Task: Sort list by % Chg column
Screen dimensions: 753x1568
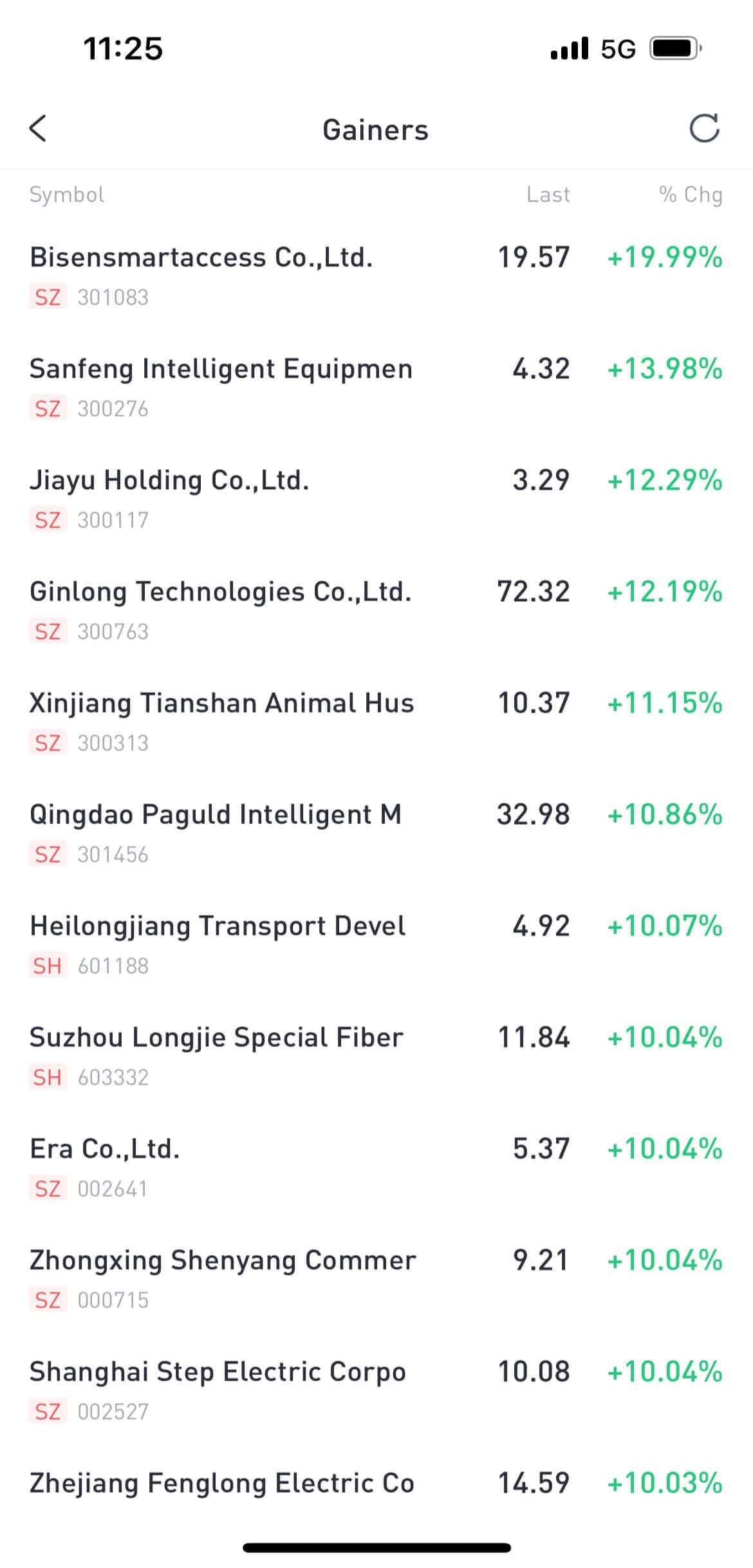Action: [691, 194]
